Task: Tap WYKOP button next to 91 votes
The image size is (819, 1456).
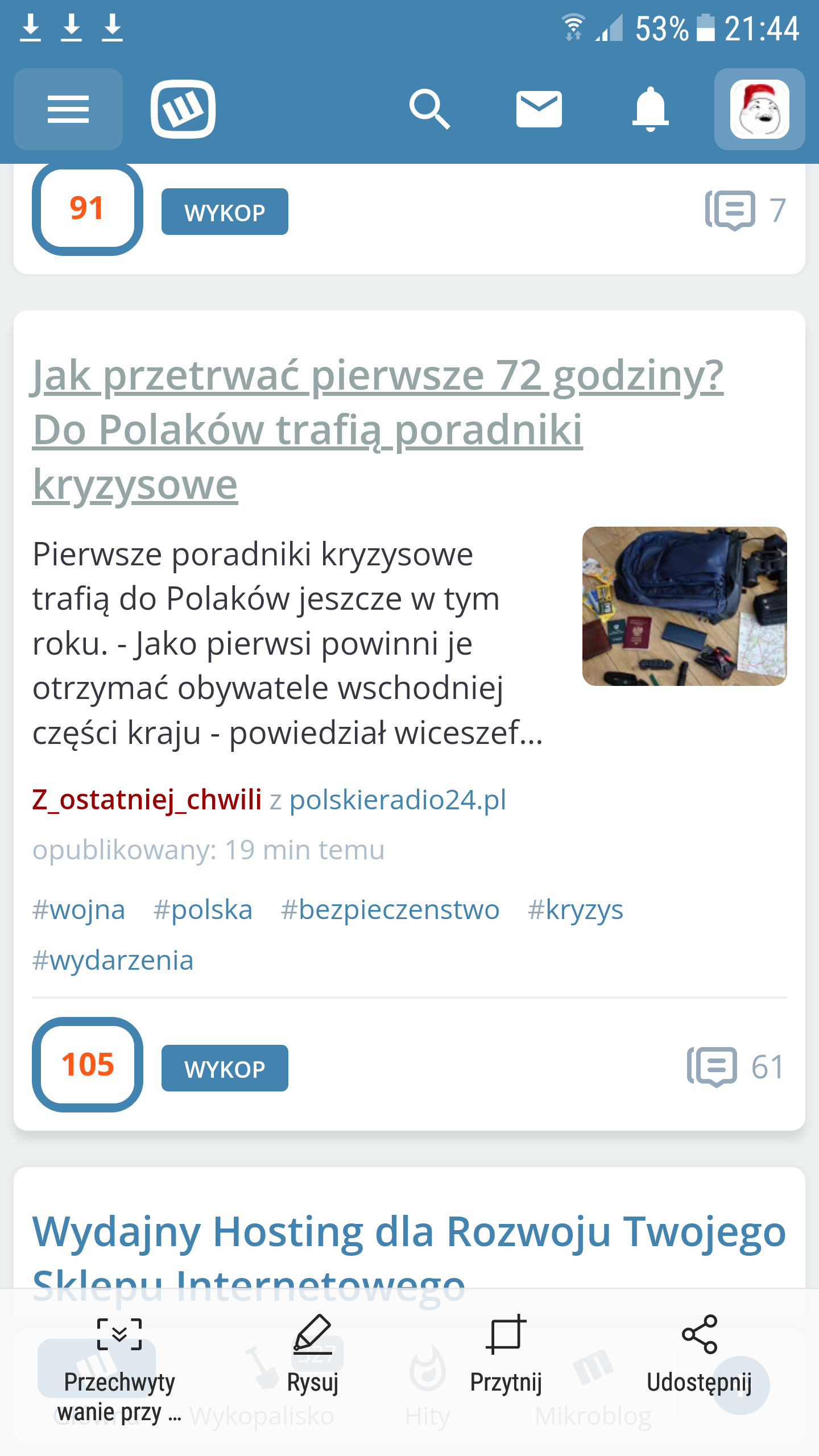Action: tap(225, 212)
